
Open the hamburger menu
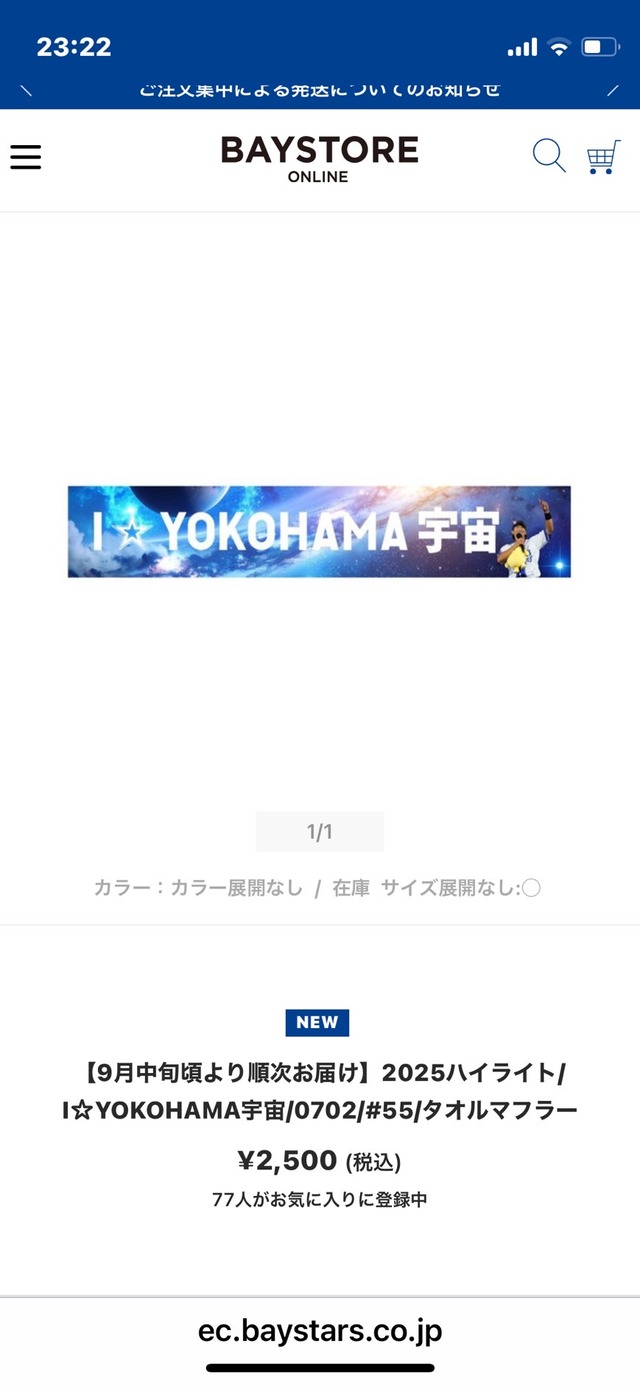tap(26, 157)
